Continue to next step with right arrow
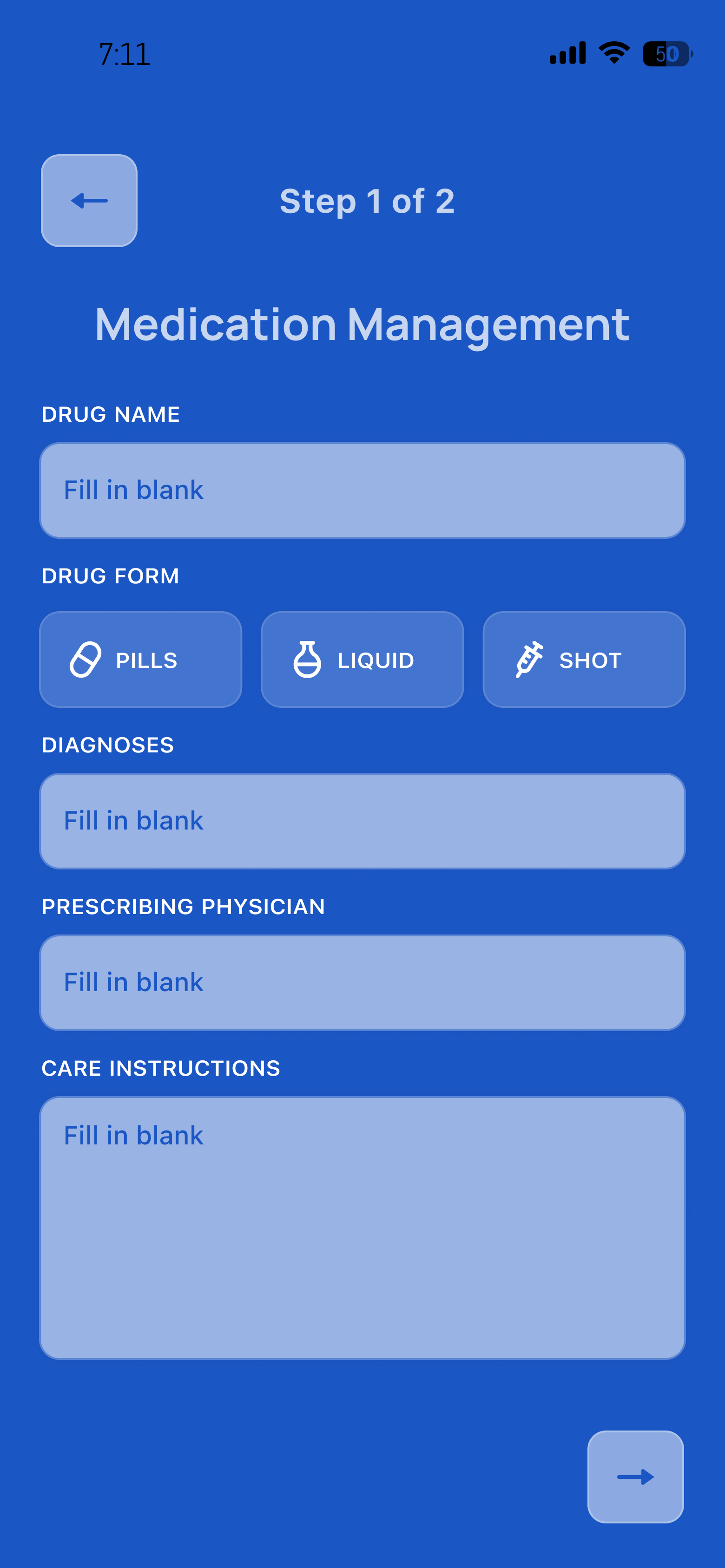The width and height of the screenshot is (725, 1568). (x=635, y=1477)
